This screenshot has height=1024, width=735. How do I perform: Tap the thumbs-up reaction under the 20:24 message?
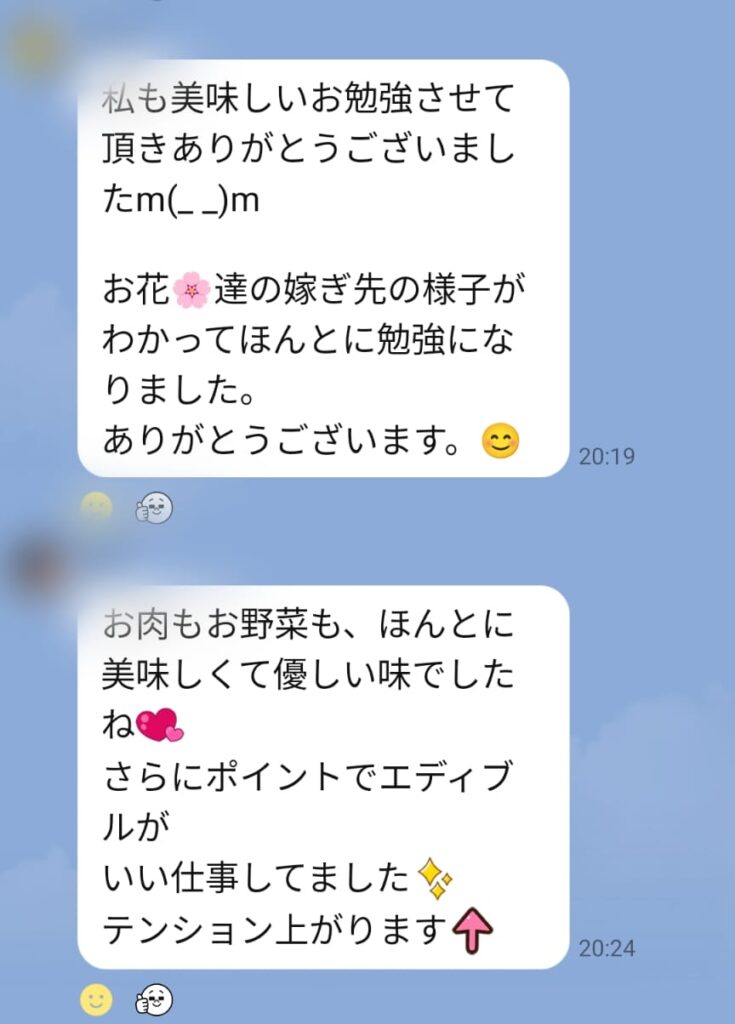(x=154, y=998)
